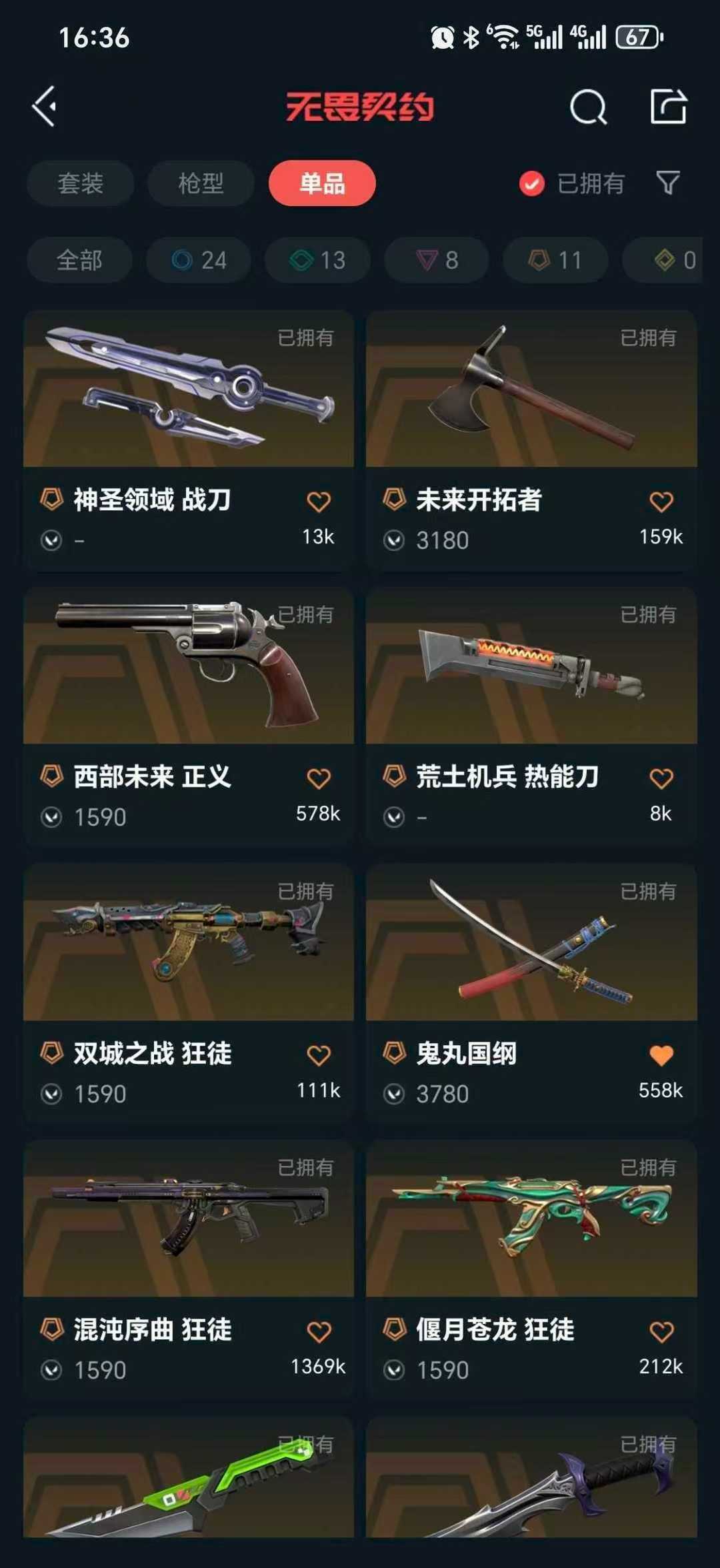Select the orange currency filter showing 11
The height and width of the screenshot is (1568, 720).
click(555, 260)
